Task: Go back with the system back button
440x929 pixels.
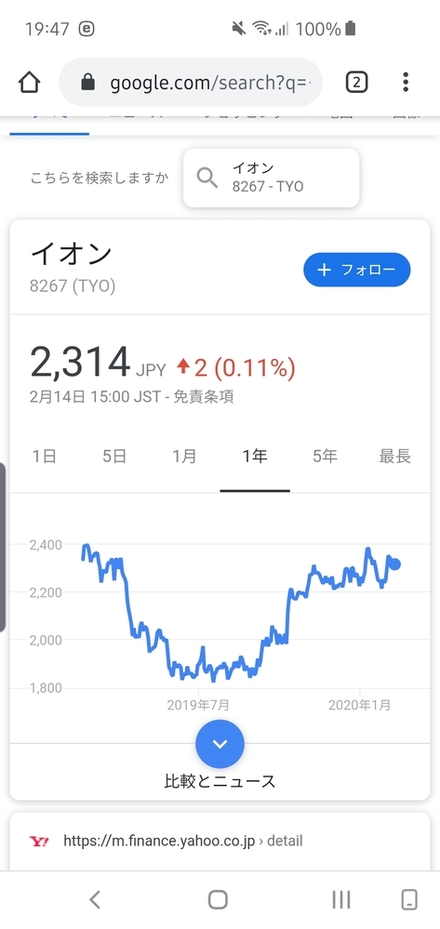Action: (95, 899)
